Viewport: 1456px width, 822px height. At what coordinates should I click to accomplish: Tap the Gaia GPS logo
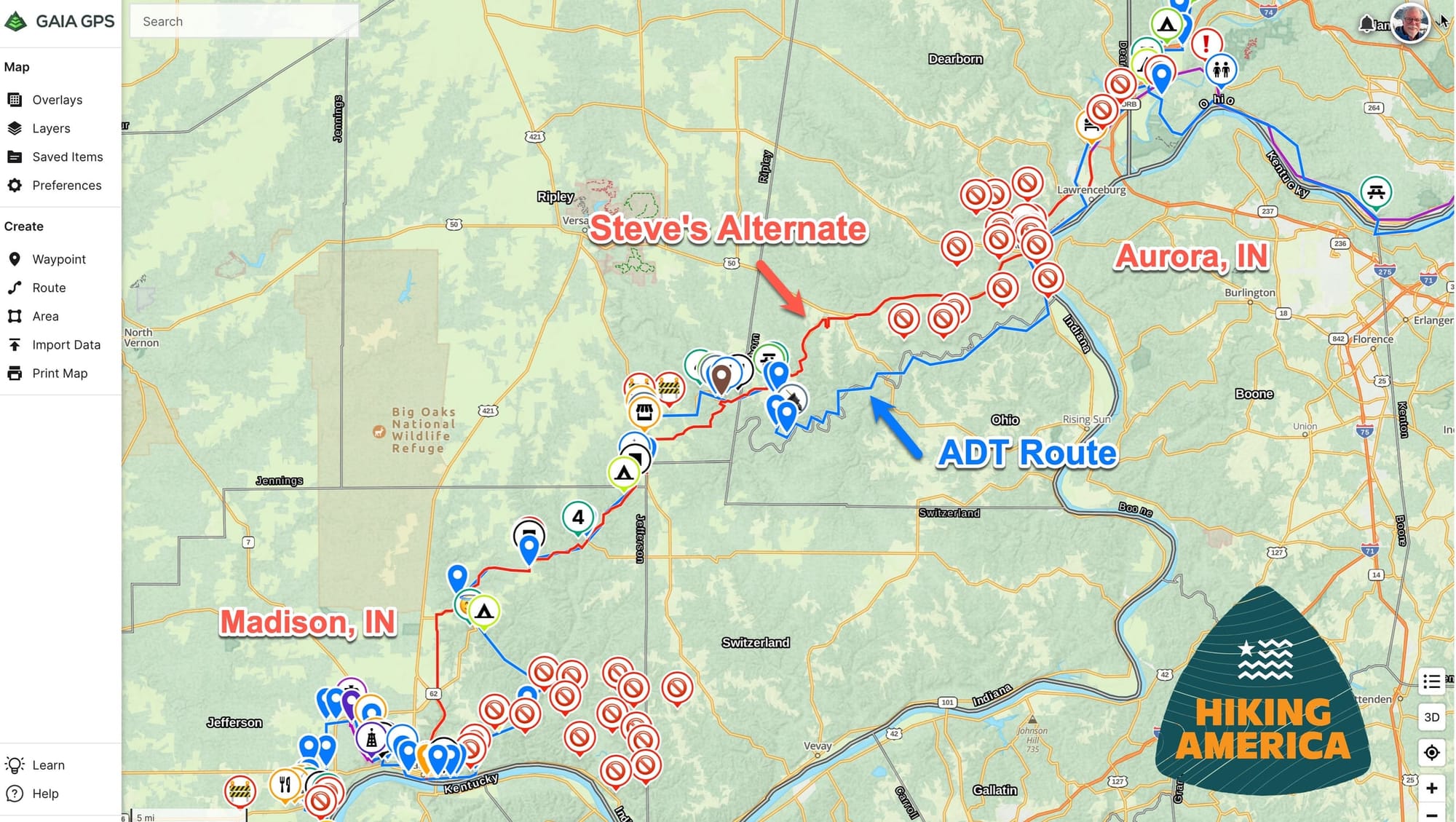pos(60,21)
